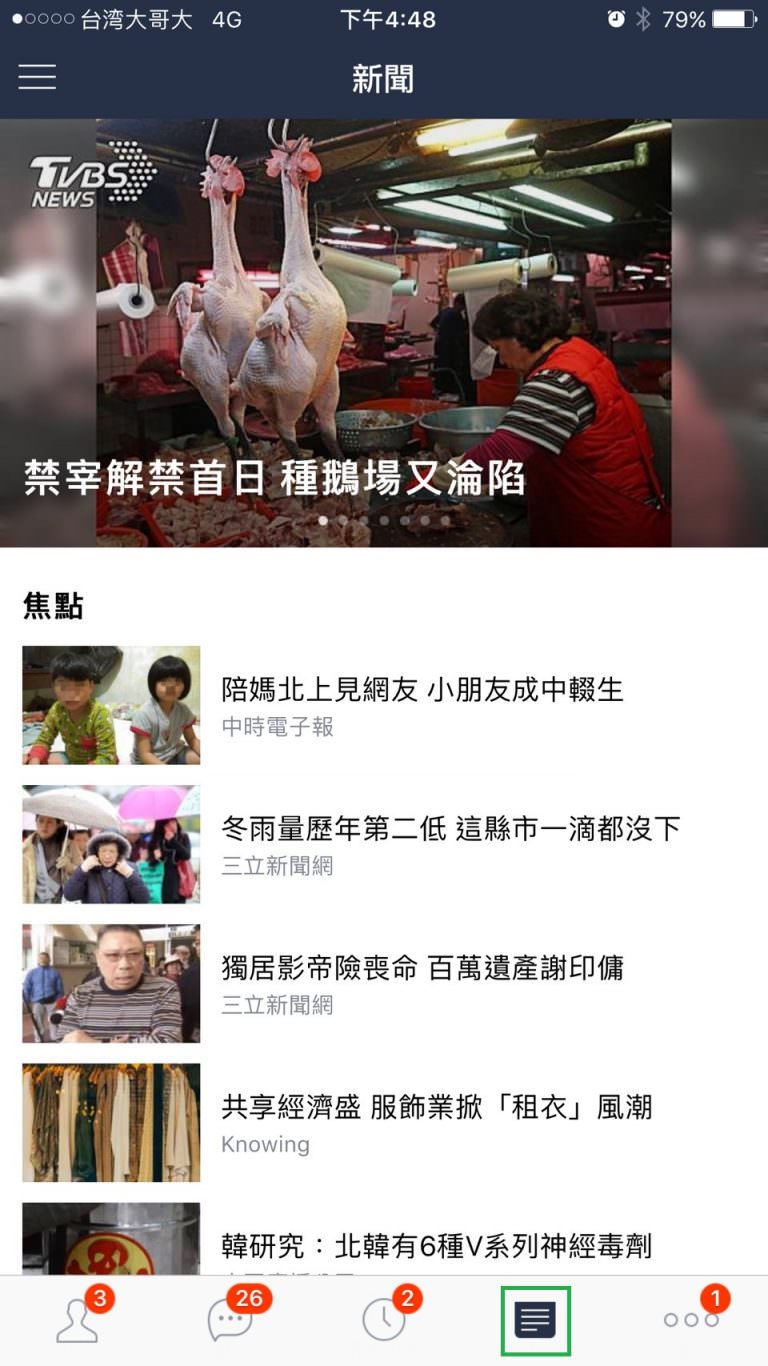
Task: Open the TVBS headline banner about 禁宰解禁
Action: tap(384, 333)
